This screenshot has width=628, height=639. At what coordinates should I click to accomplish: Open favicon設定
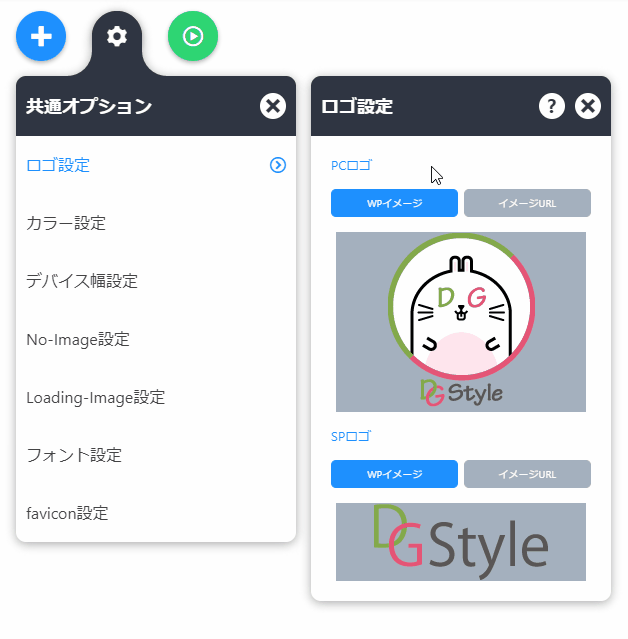(155, 513)
